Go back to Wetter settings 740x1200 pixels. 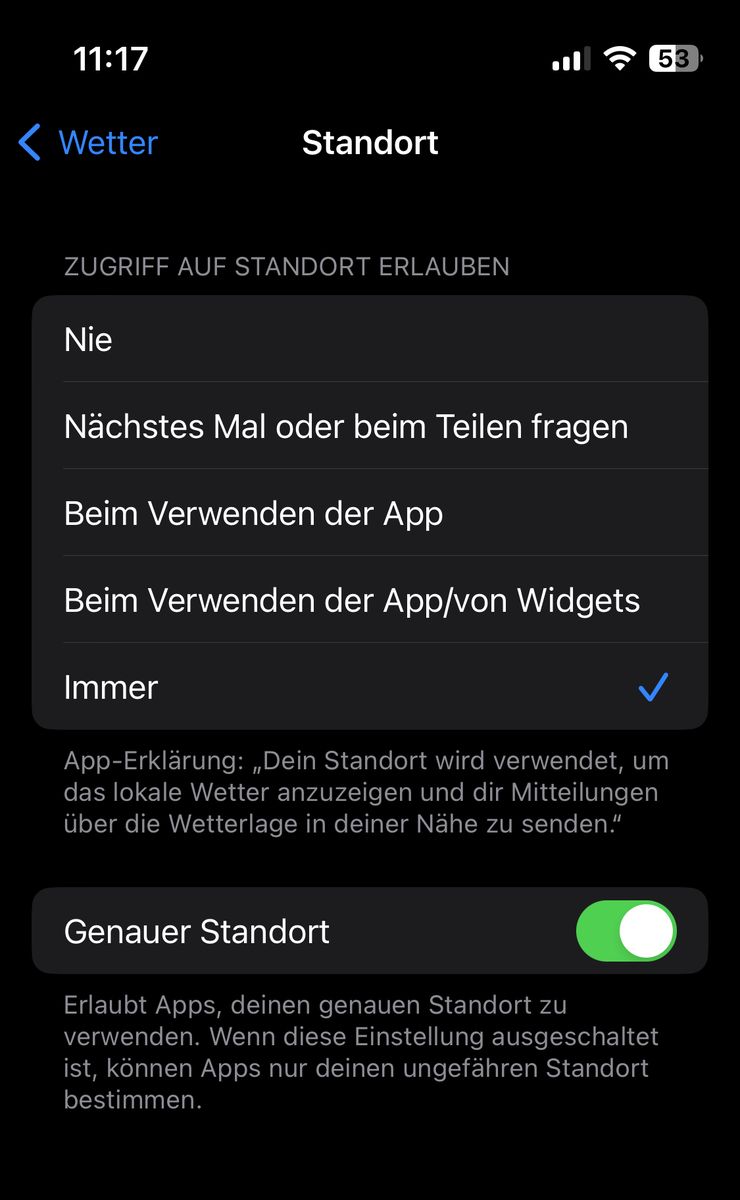pyautogui.click(x=88, y=143)
